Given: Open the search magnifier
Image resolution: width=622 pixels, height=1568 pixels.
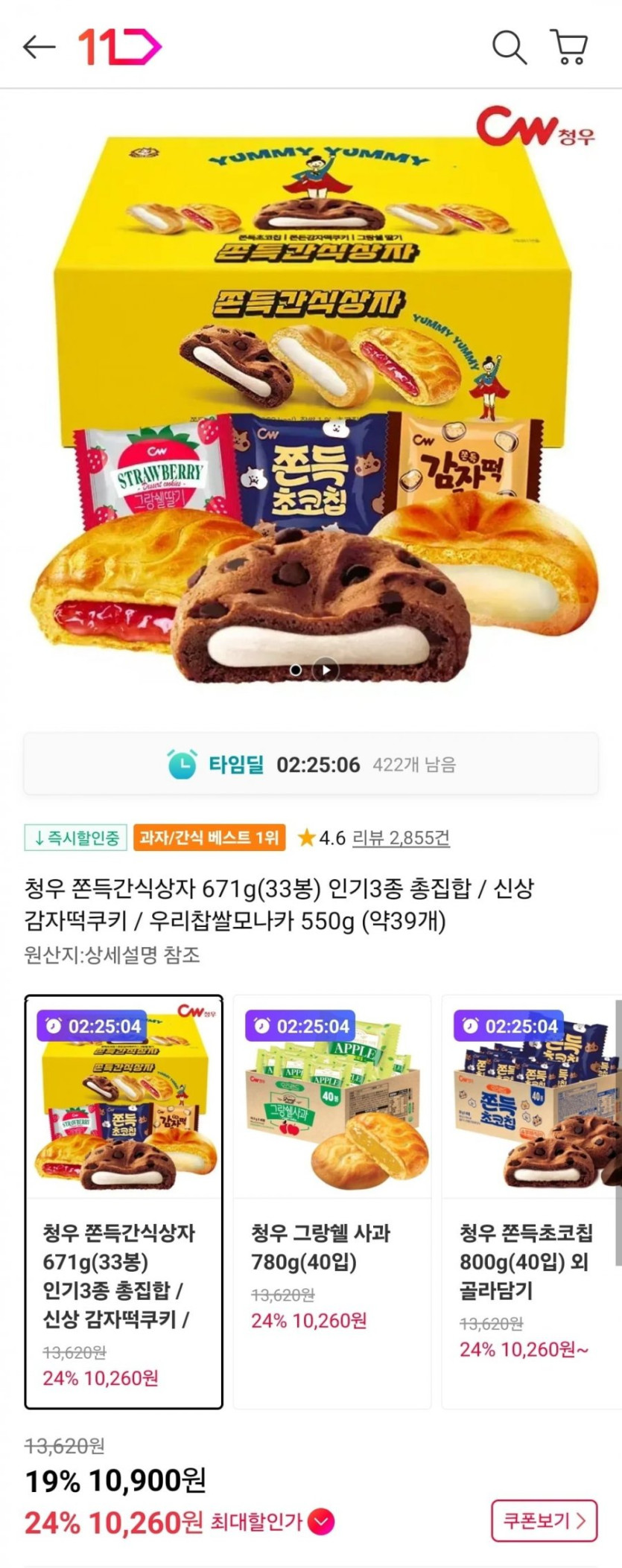Looking at the screenshot, I should pyautogui.click(x=510, y=48).
